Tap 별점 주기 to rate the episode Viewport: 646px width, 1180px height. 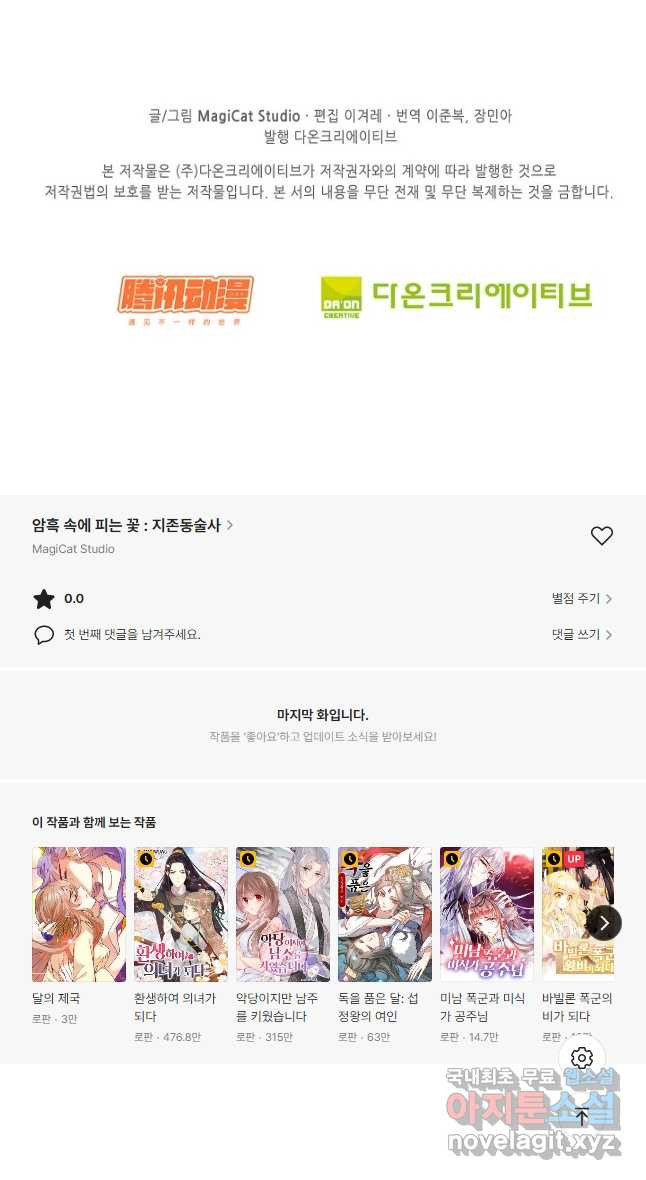tap(581, 598)
